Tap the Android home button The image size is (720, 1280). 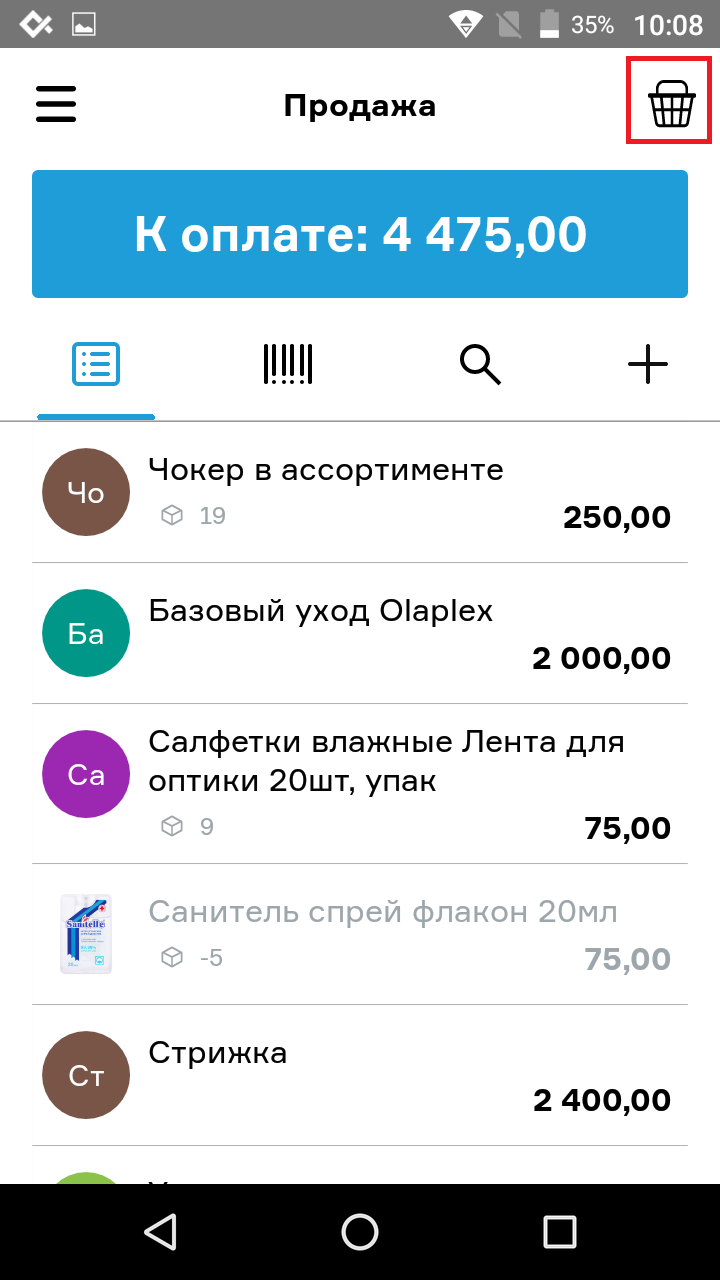point(360,1232)
